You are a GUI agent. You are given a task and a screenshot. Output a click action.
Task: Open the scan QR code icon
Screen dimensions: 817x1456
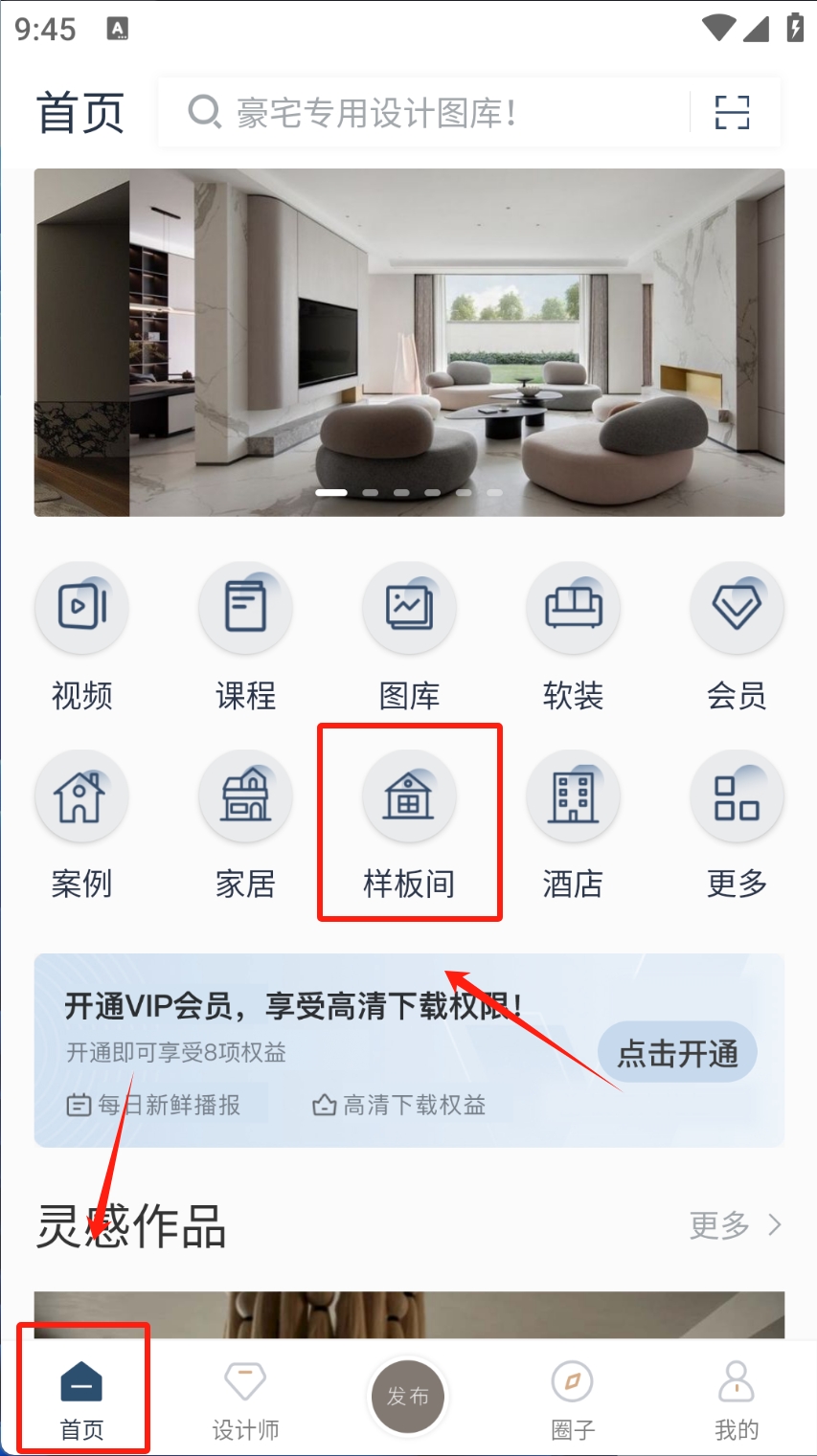click(x=732, y=113)
